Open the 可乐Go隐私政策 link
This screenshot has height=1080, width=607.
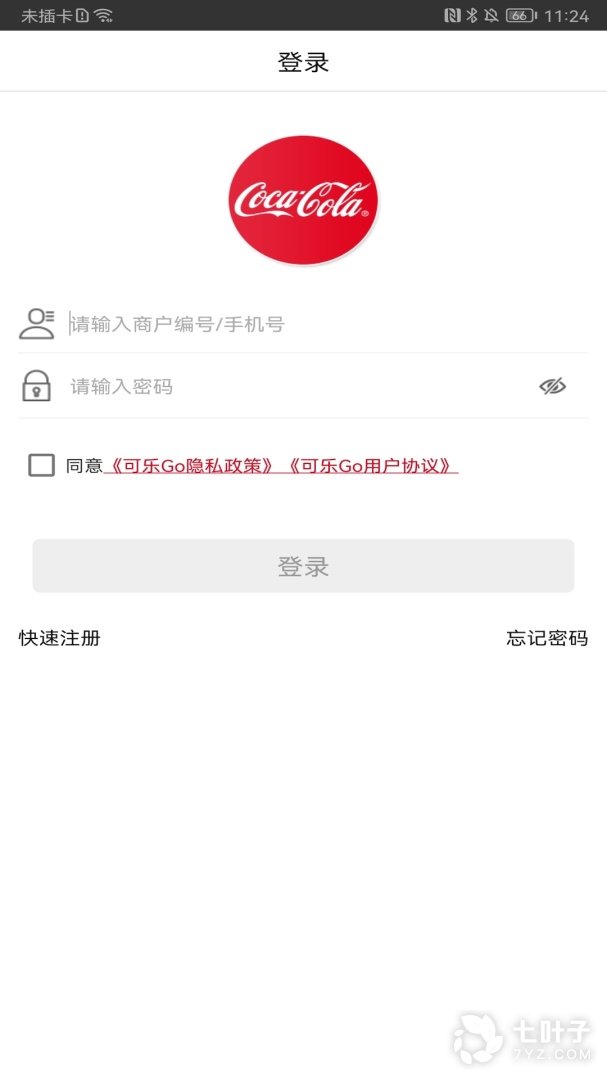(192, 465)
